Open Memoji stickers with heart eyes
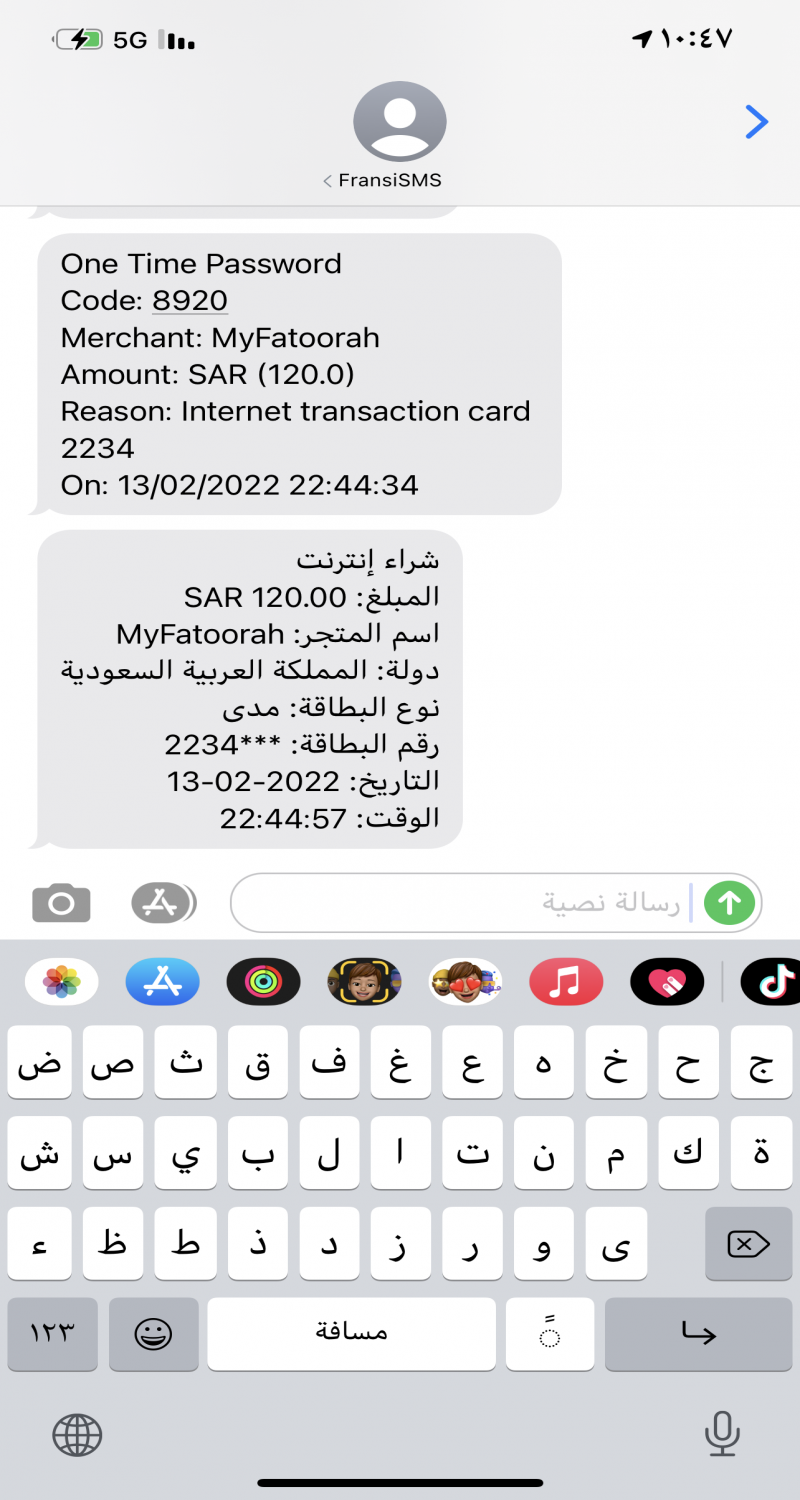The height and width of the screenshot is (1500, 800). pos(465,982)
